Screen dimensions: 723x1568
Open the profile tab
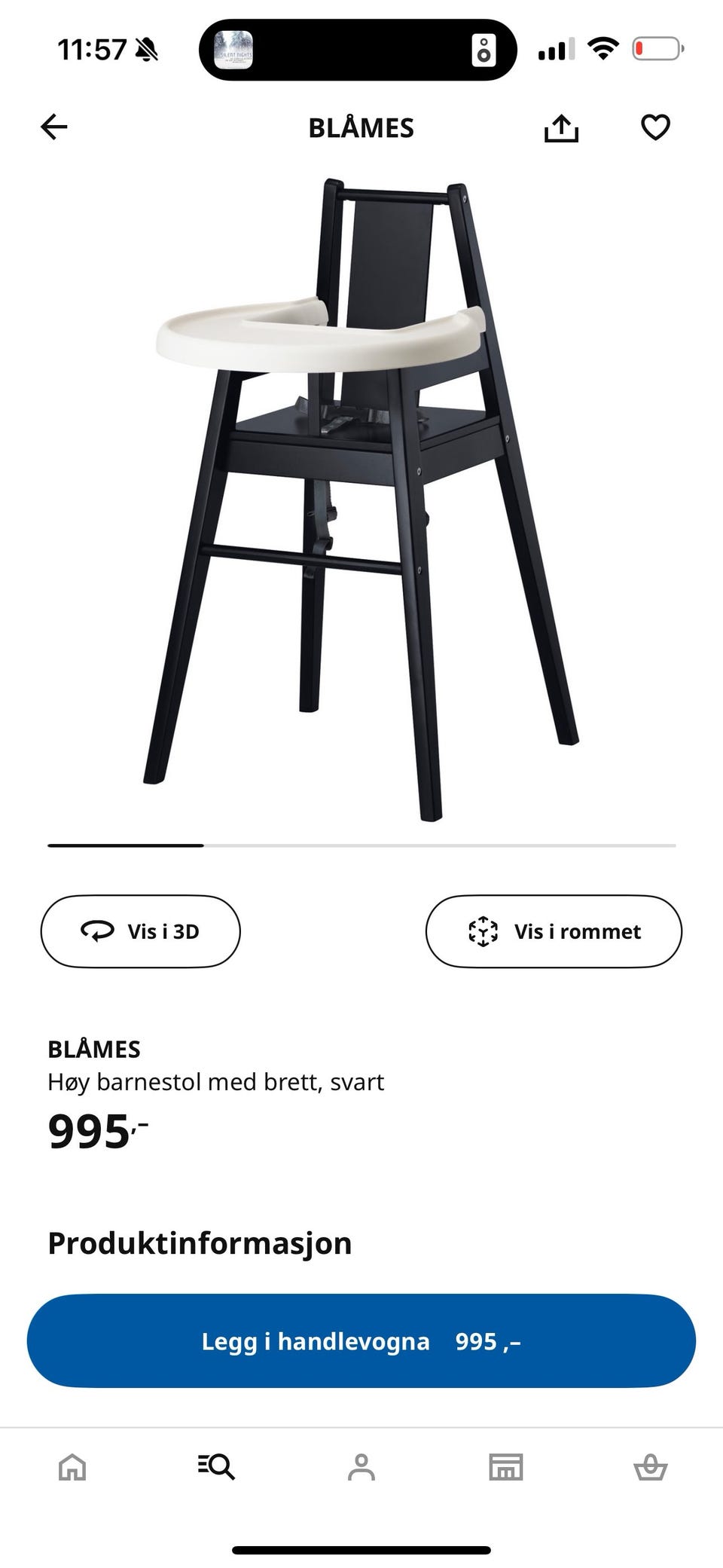pyautogui.click(x=361, y=1467)
